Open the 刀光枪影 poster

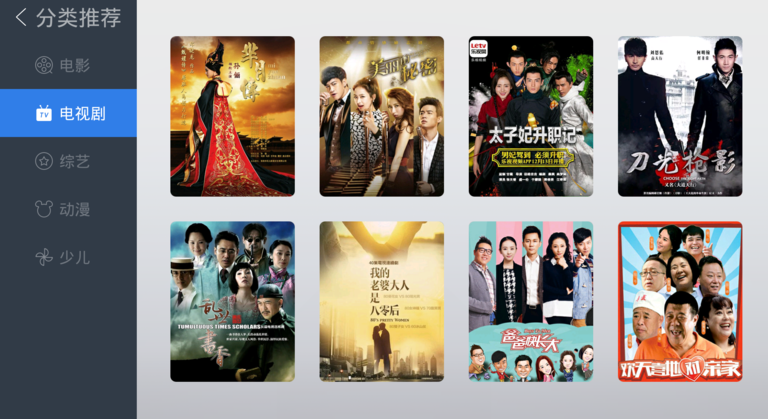(680, 116)
